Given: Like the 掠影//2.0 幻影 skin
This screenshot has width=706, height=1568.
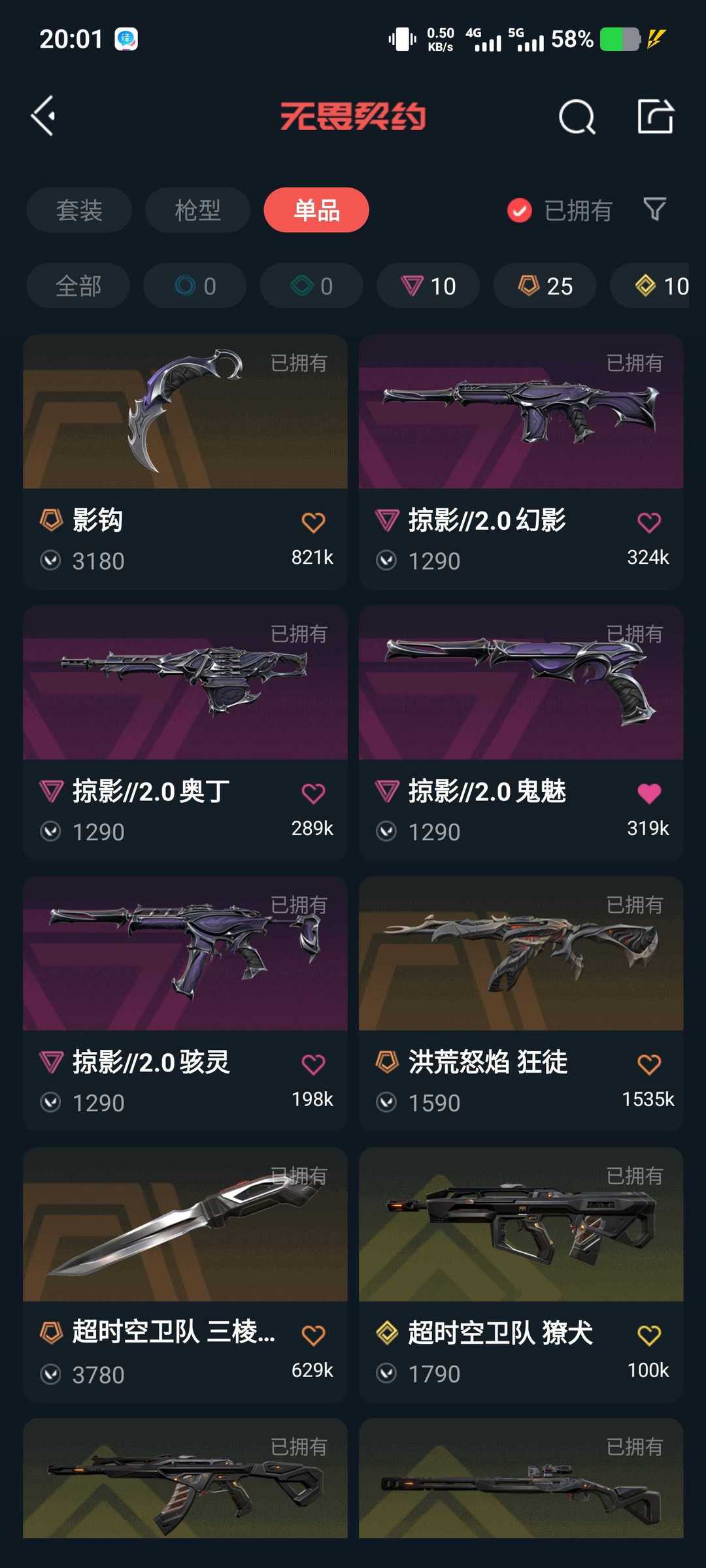Looking at the screenshot, I should click(648, 523).
